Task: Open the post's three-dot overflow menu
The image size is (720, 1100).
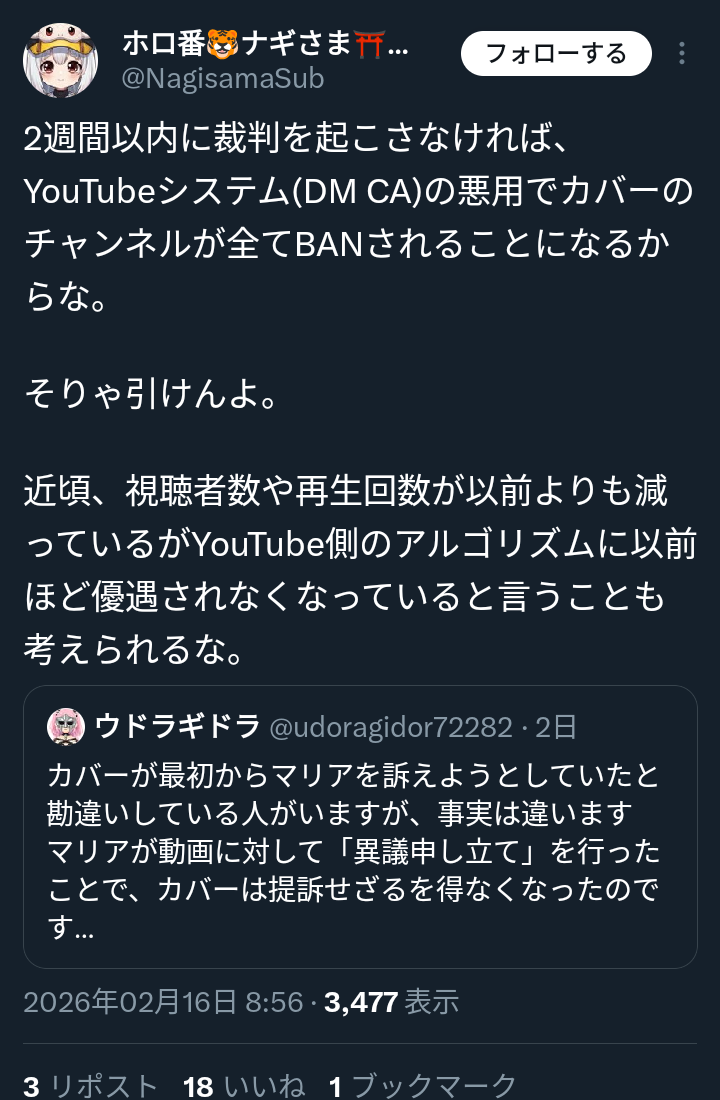Action: coord(682,53)
